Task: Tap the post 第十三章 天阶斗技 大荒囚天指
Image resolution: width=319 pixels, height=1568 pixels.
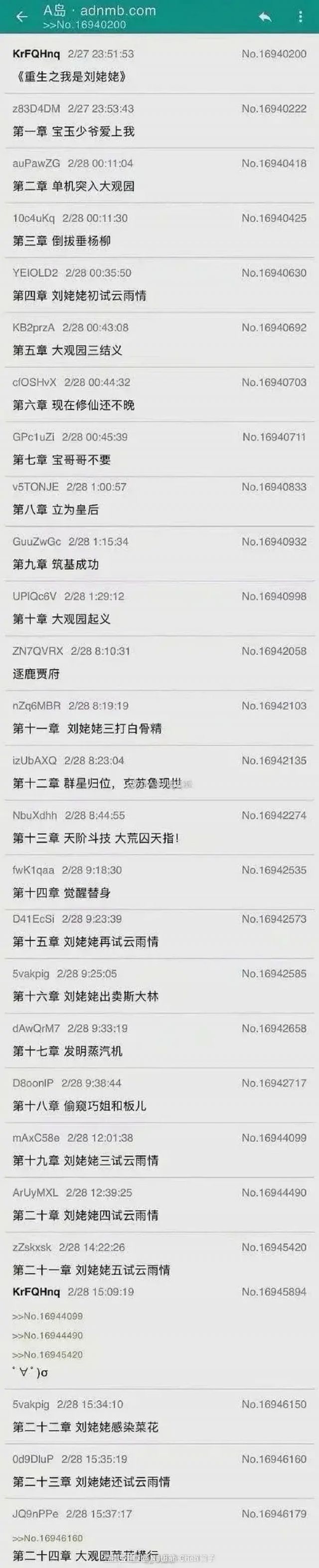Action: (x=96, y=838)
